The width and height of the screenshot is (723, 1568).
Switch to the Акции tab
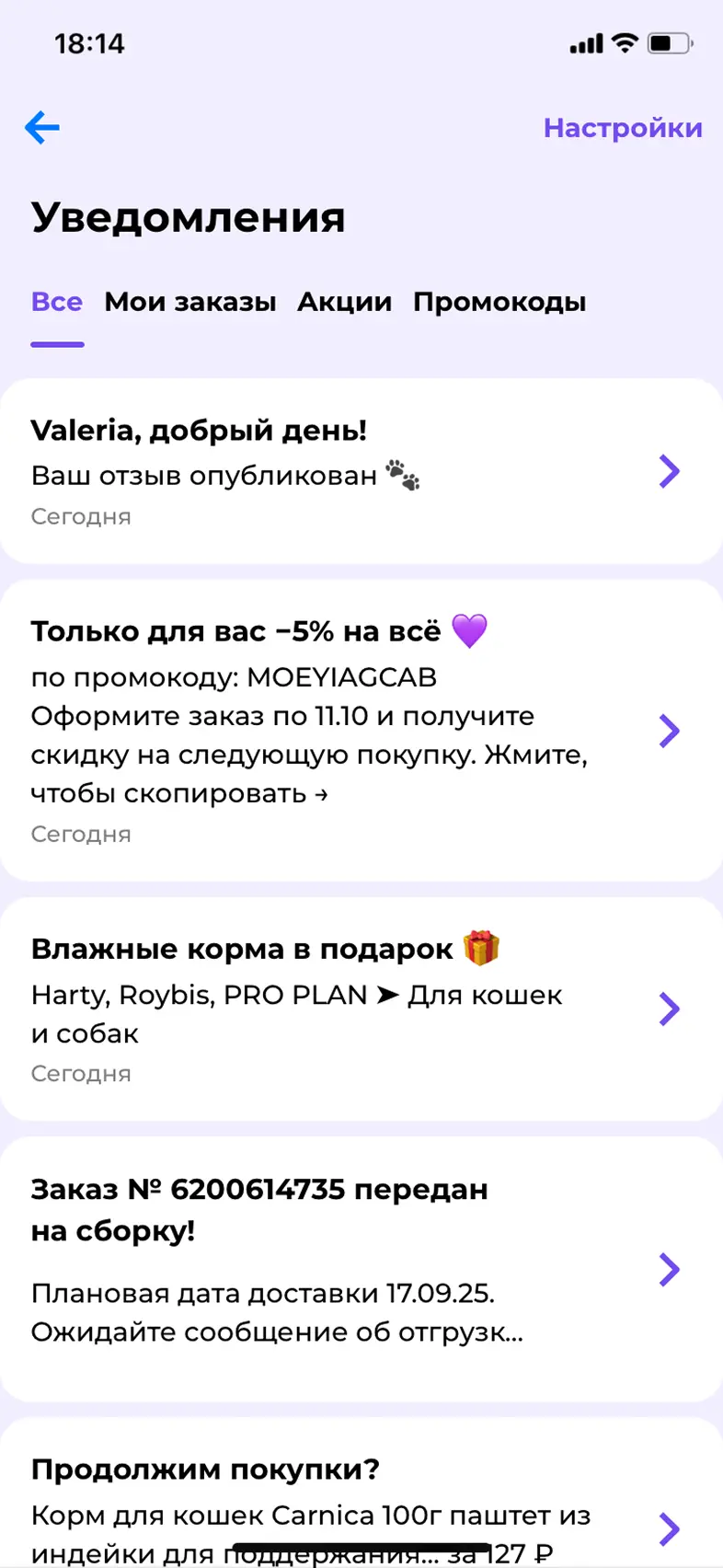(x=344, y=302)
